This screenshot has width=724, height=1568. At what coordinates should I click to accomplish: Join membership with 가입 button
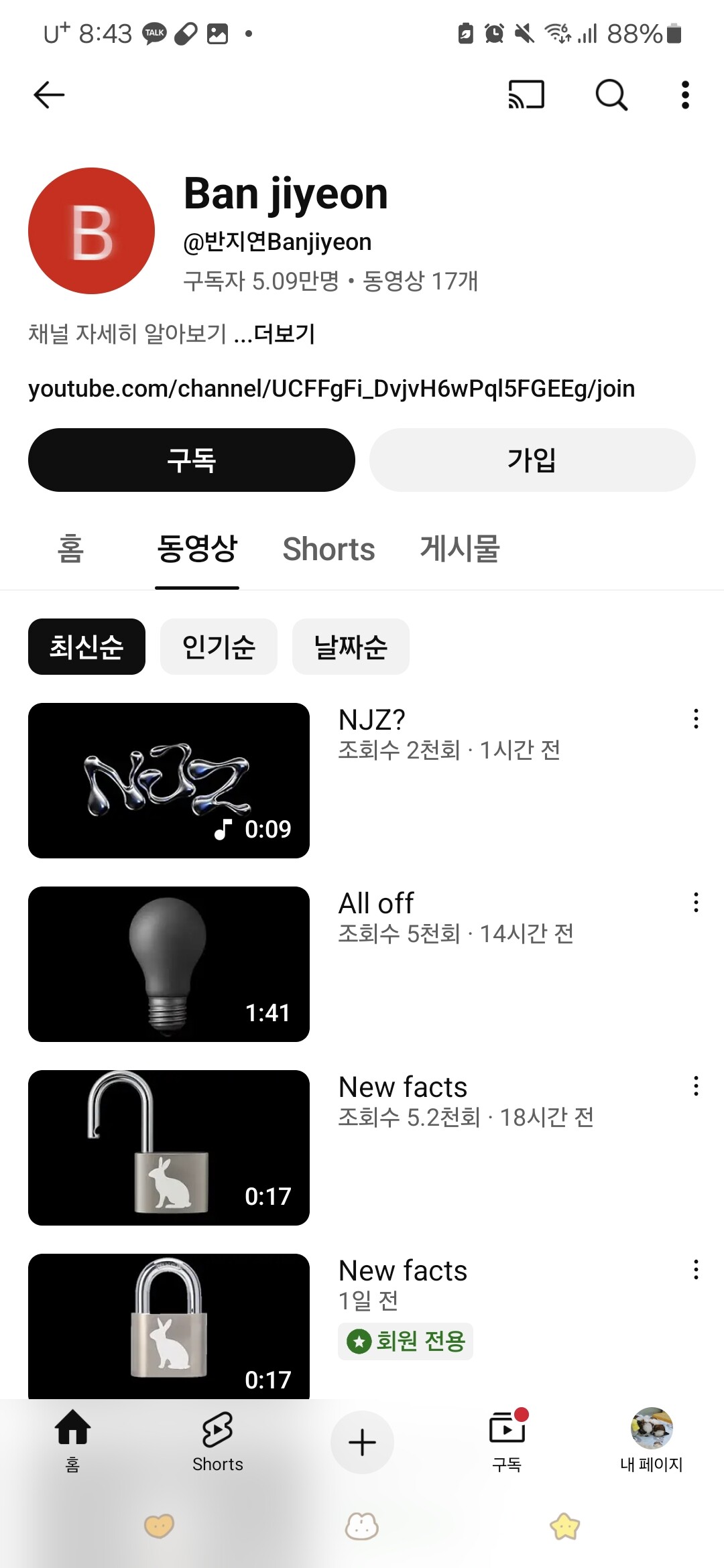532,460
